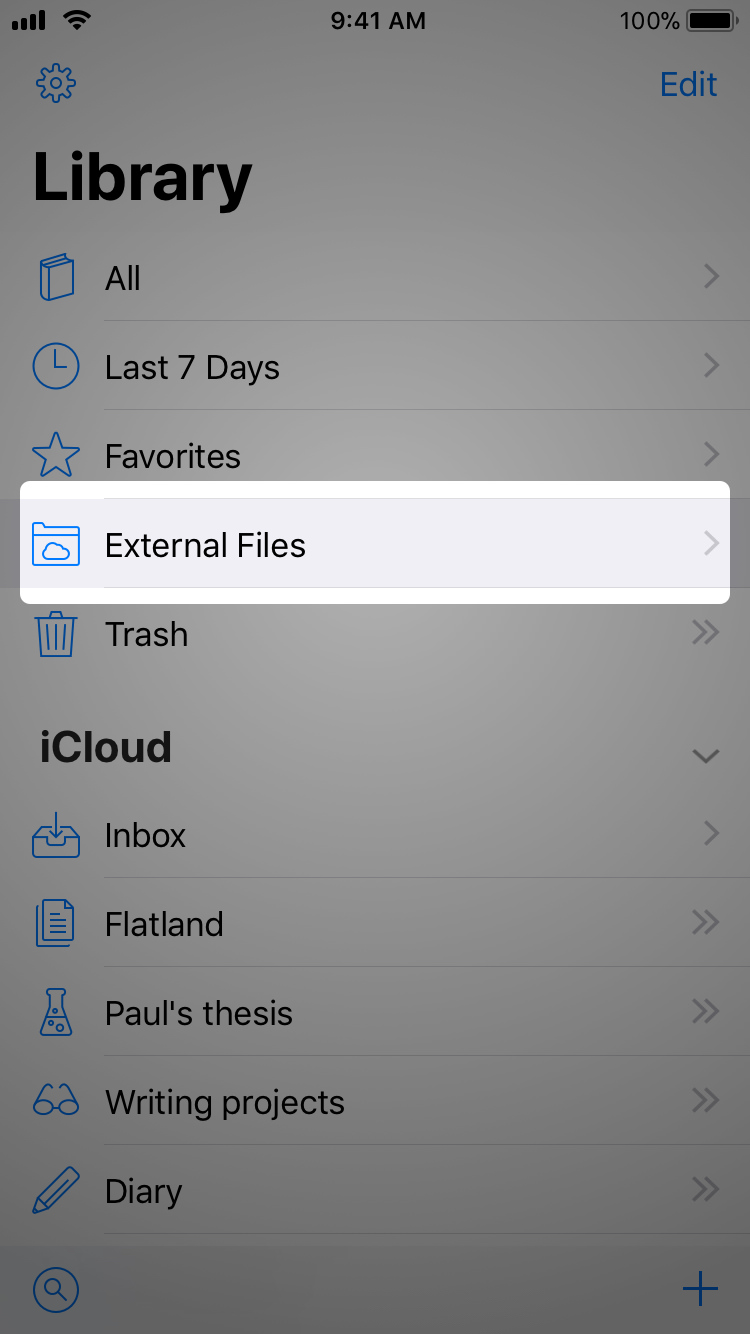The width and height of the screenshot is (750, 1334).
Task: Search the library with the magnifier
Action: pyautogui.click(x=56, y=1289)
